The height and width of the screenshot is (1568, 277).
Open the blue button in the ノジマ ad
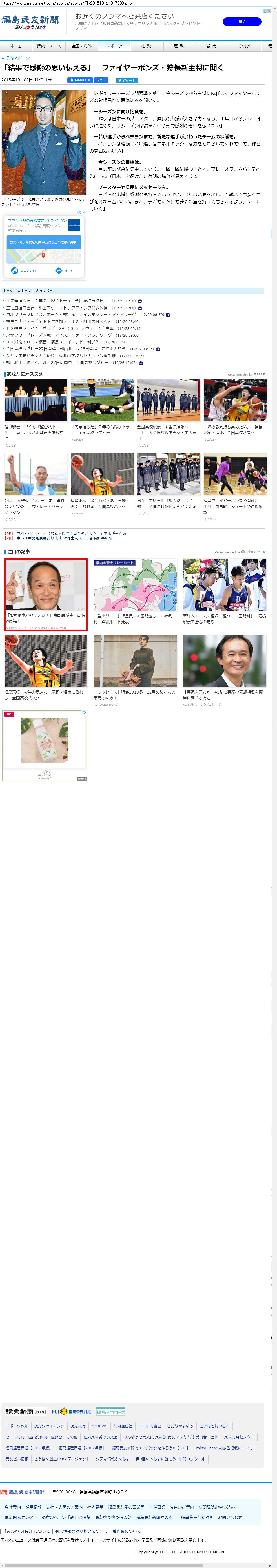tap(242, 21)
